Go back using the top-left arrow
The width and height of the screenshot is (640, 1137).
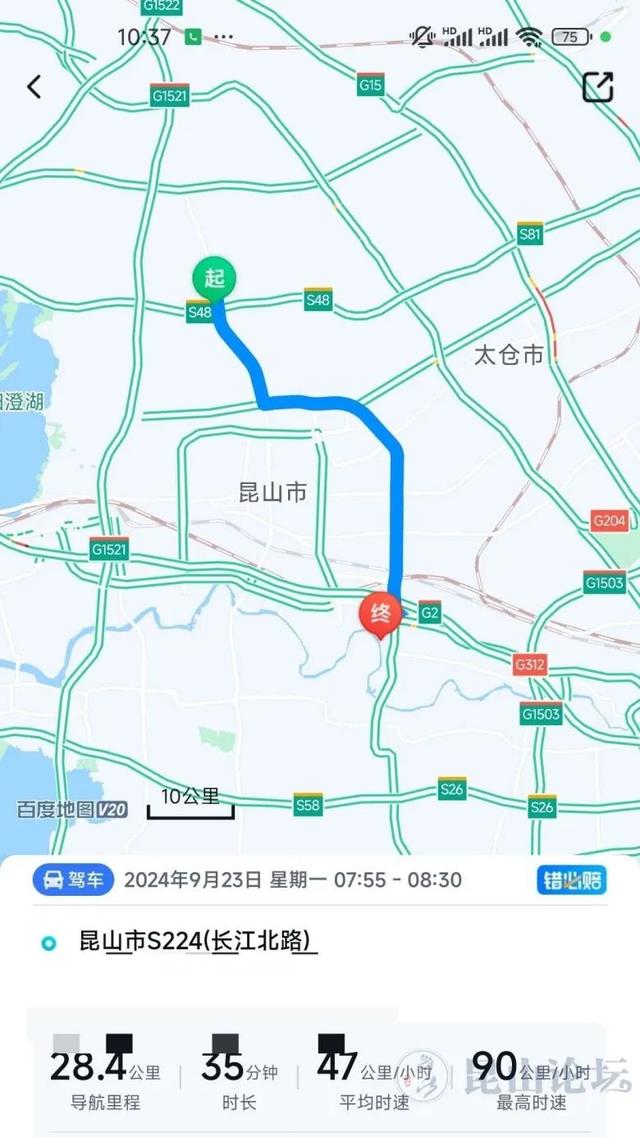(x=34, y=87)
